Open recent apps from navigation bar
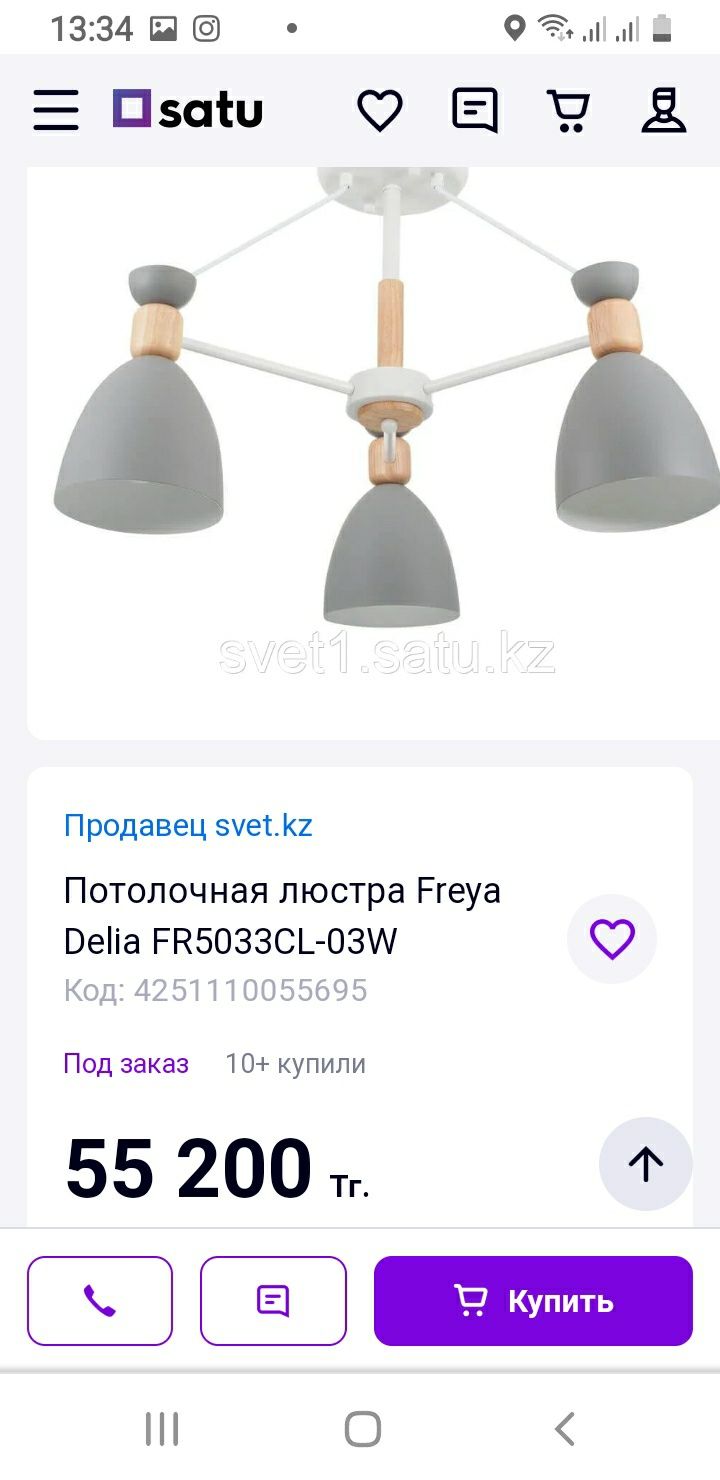The width and height of the screenshot is (720, 1480). pos(161,1429)
